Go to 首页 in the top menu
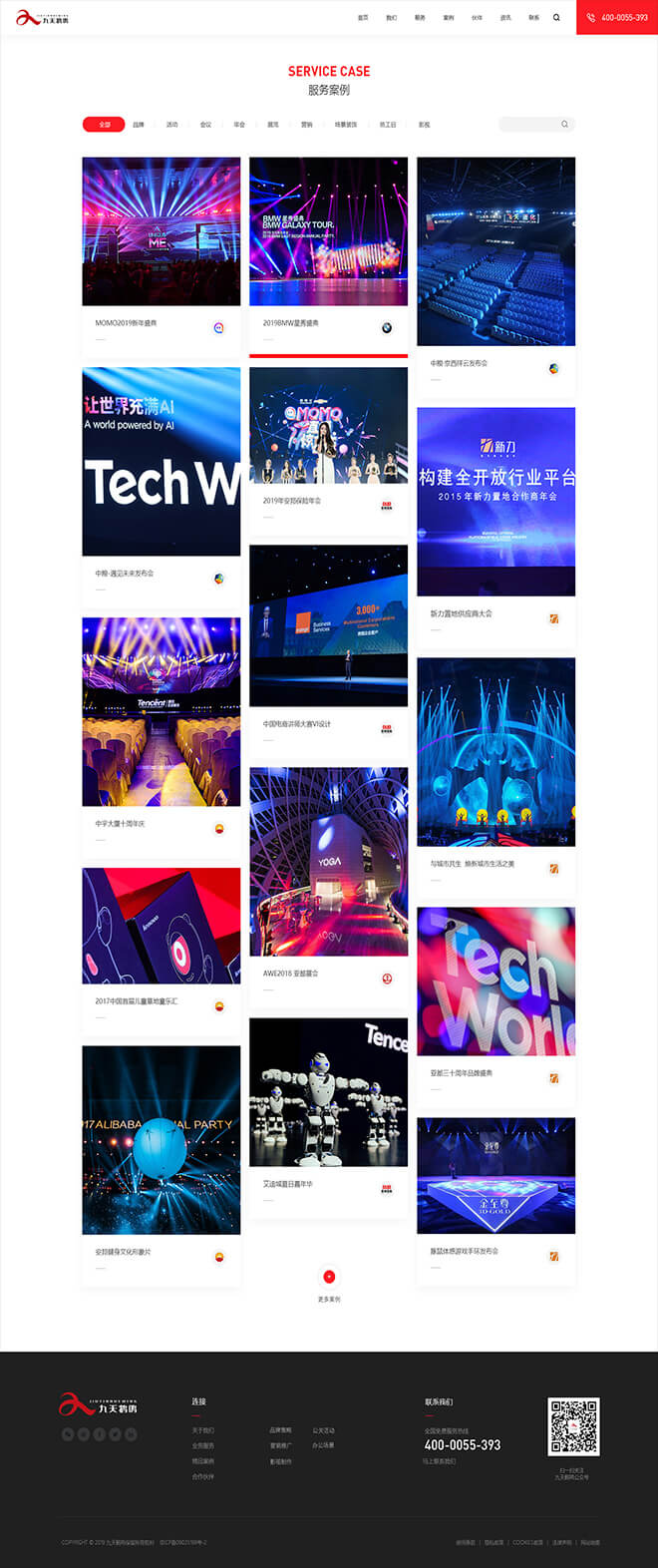658x1568 pixels. pos(363,17)
